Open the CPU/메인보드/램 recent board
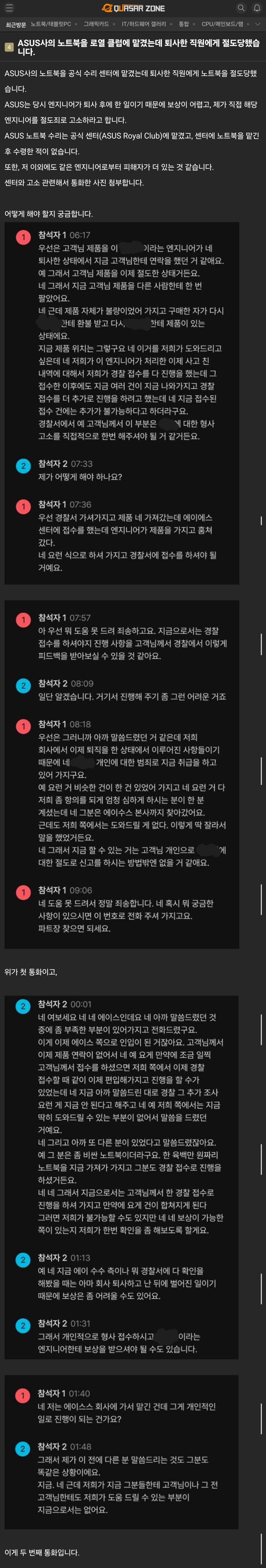The height and width of the screenshot is (1568, 266). click(222, 24)
